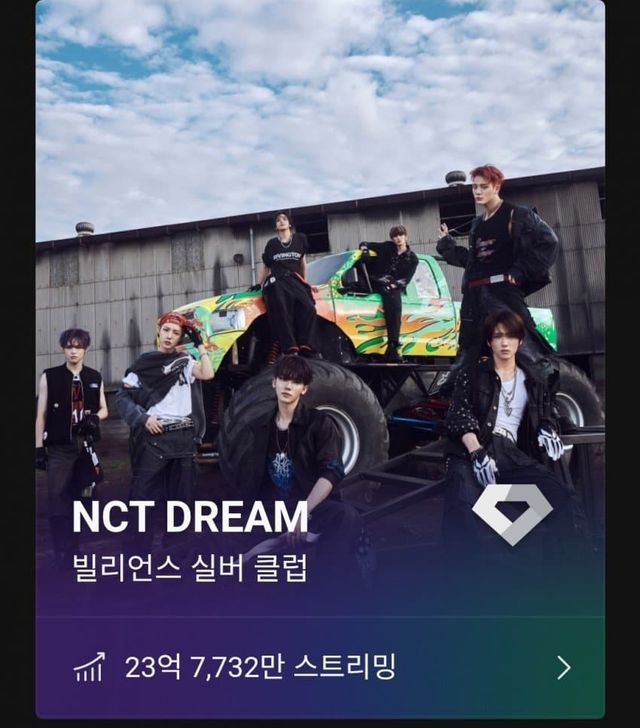Open the 23억 7,732만 스트리밍 details row
This screenshot has width=640, height=728.
click(x=320, y=667)
